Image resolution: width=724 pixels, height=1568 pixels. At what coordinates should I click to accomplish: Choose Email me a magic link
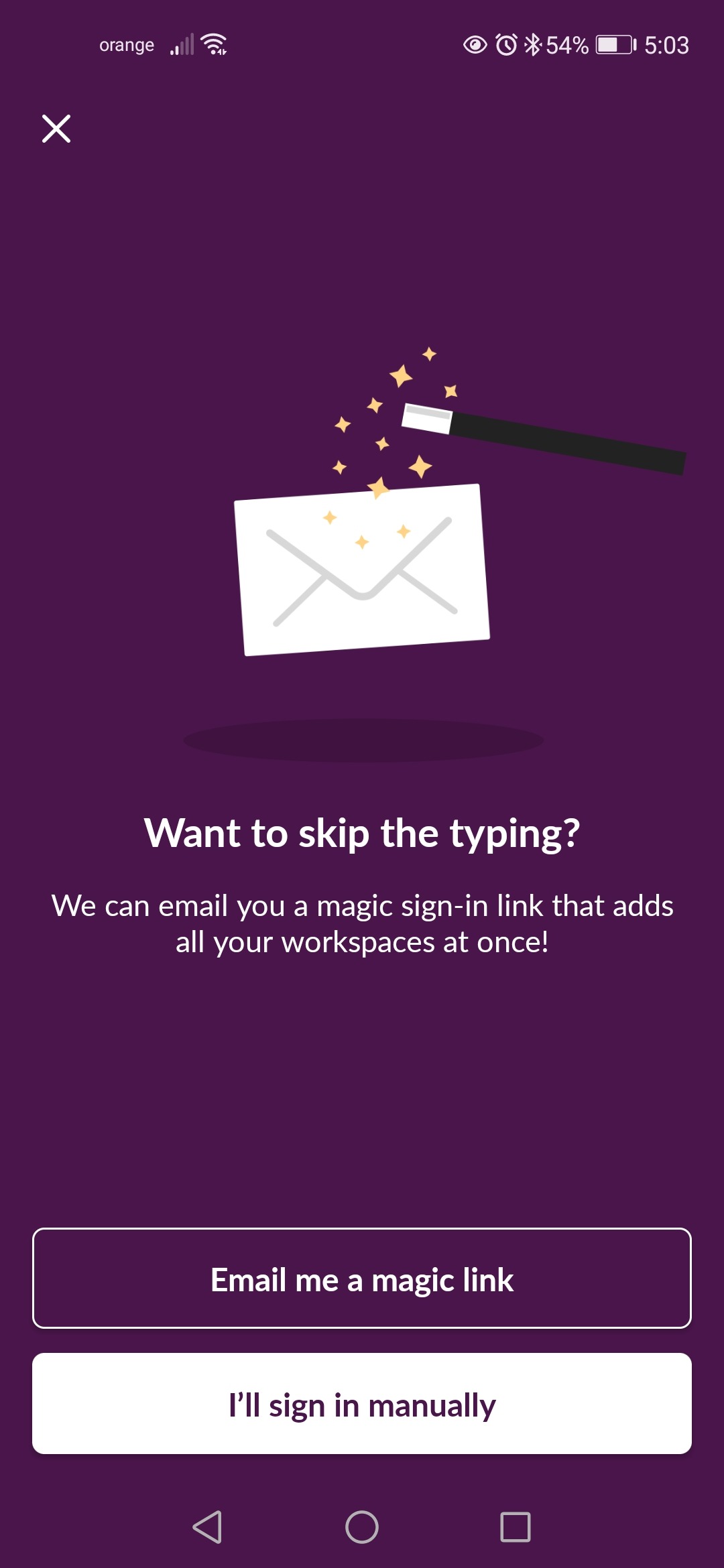[x=362, y=1278]
